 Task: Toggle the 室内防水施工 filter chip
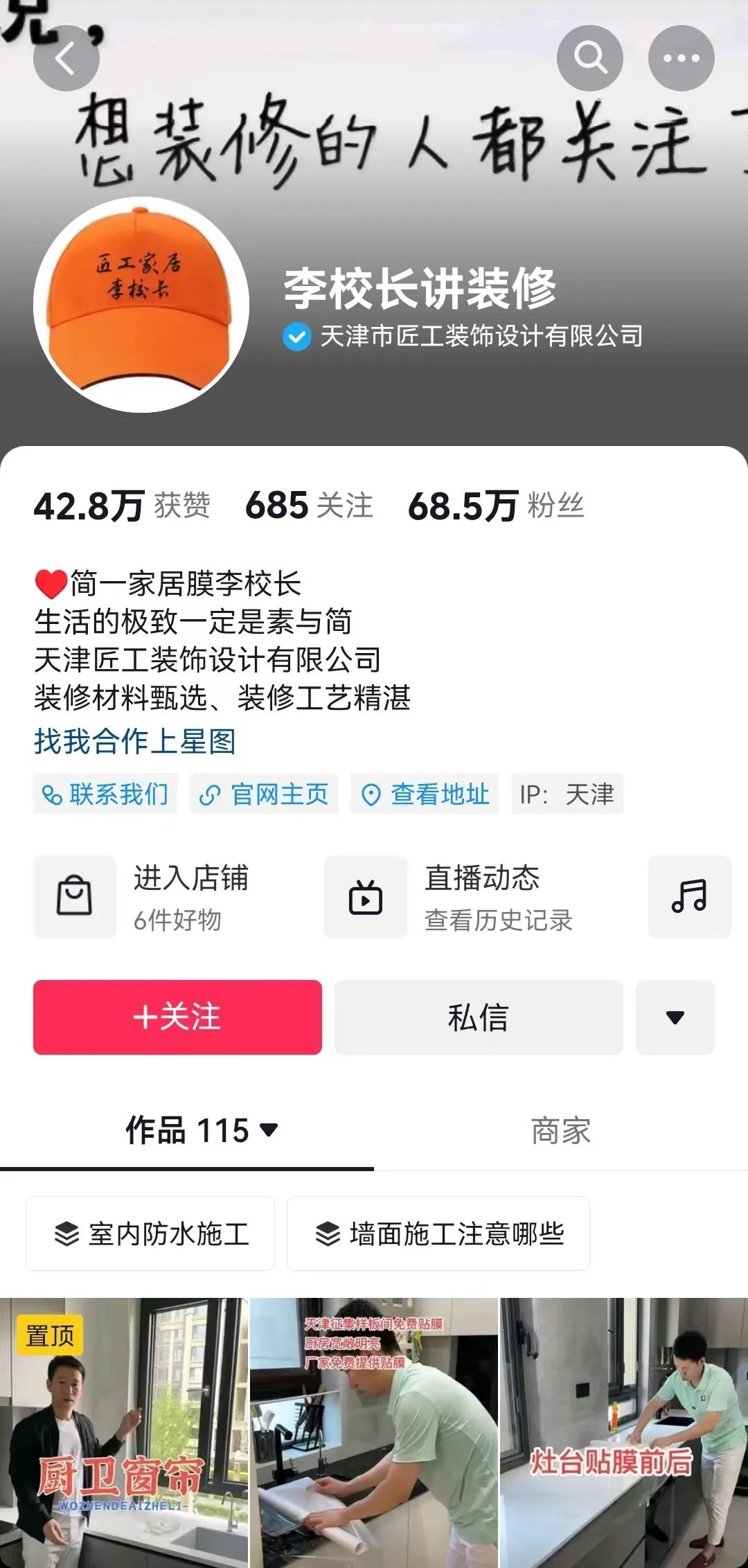click(150, 1234)
